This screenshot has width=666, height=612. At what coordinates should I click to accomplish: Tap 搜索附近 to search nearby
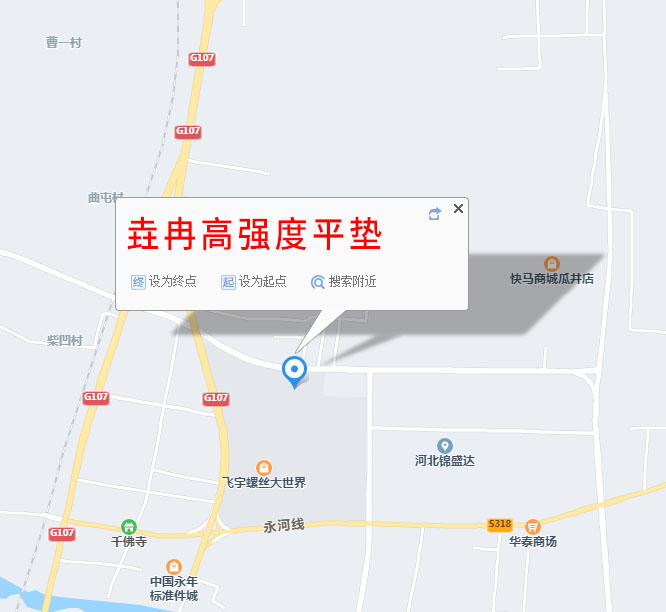tap(344, 282)
